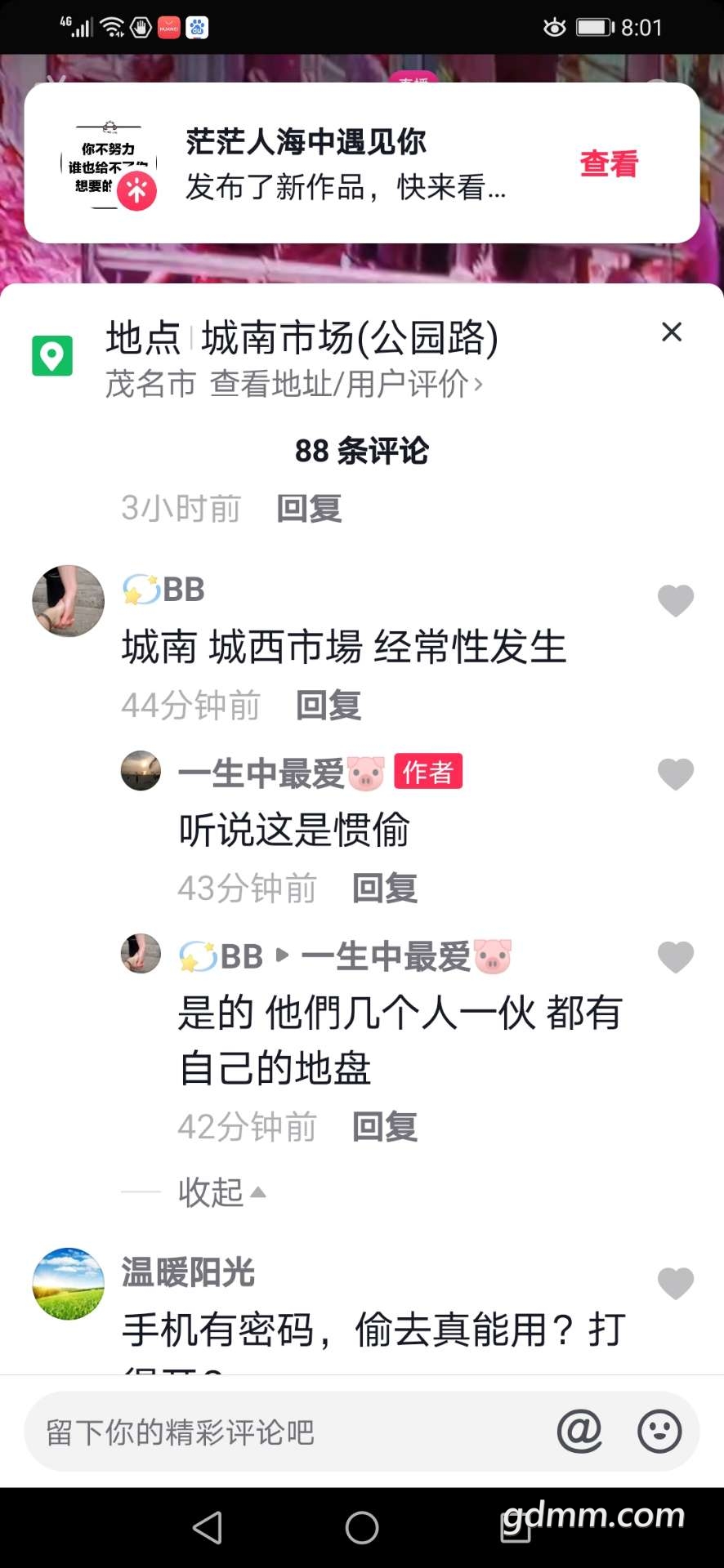Reply to comment posted 42分钟前

385,1127
